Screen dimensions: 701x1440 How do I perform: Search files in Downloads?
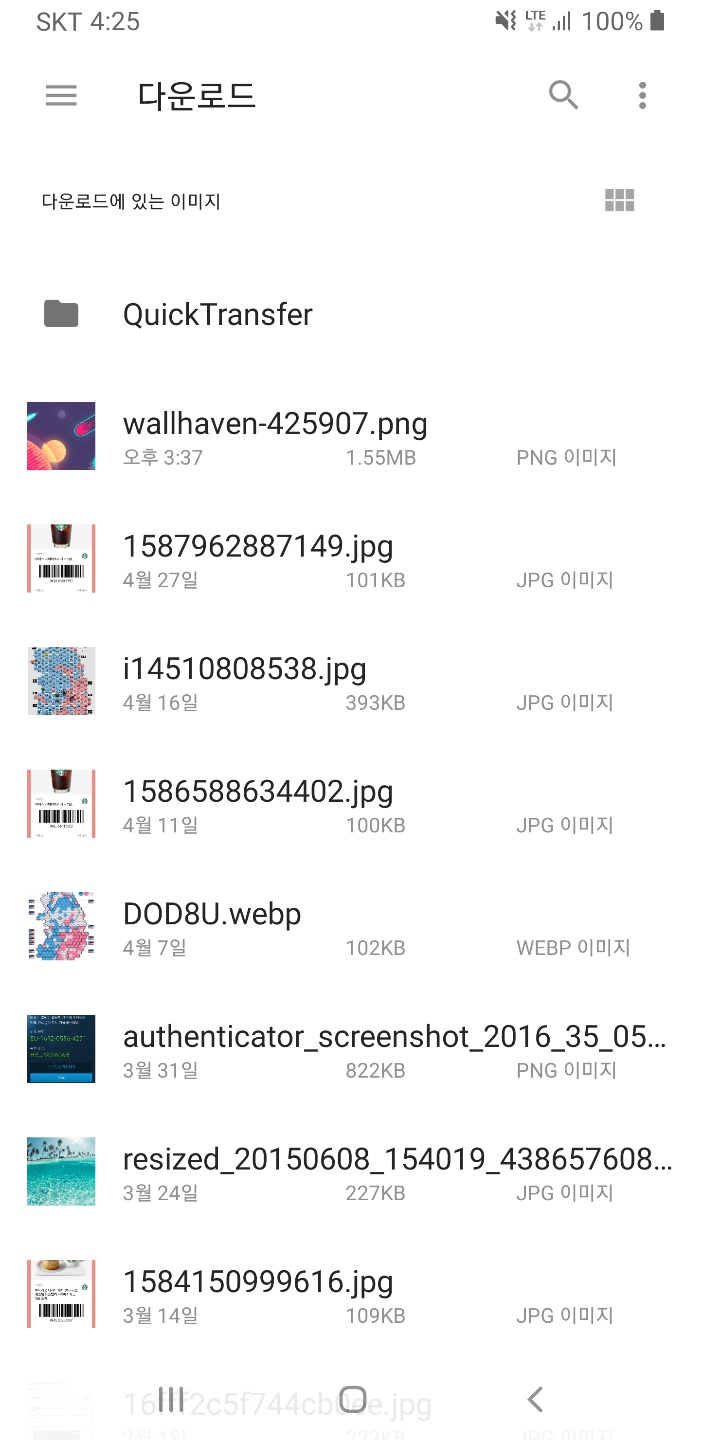pyautogui.click(x=564, y=96)
